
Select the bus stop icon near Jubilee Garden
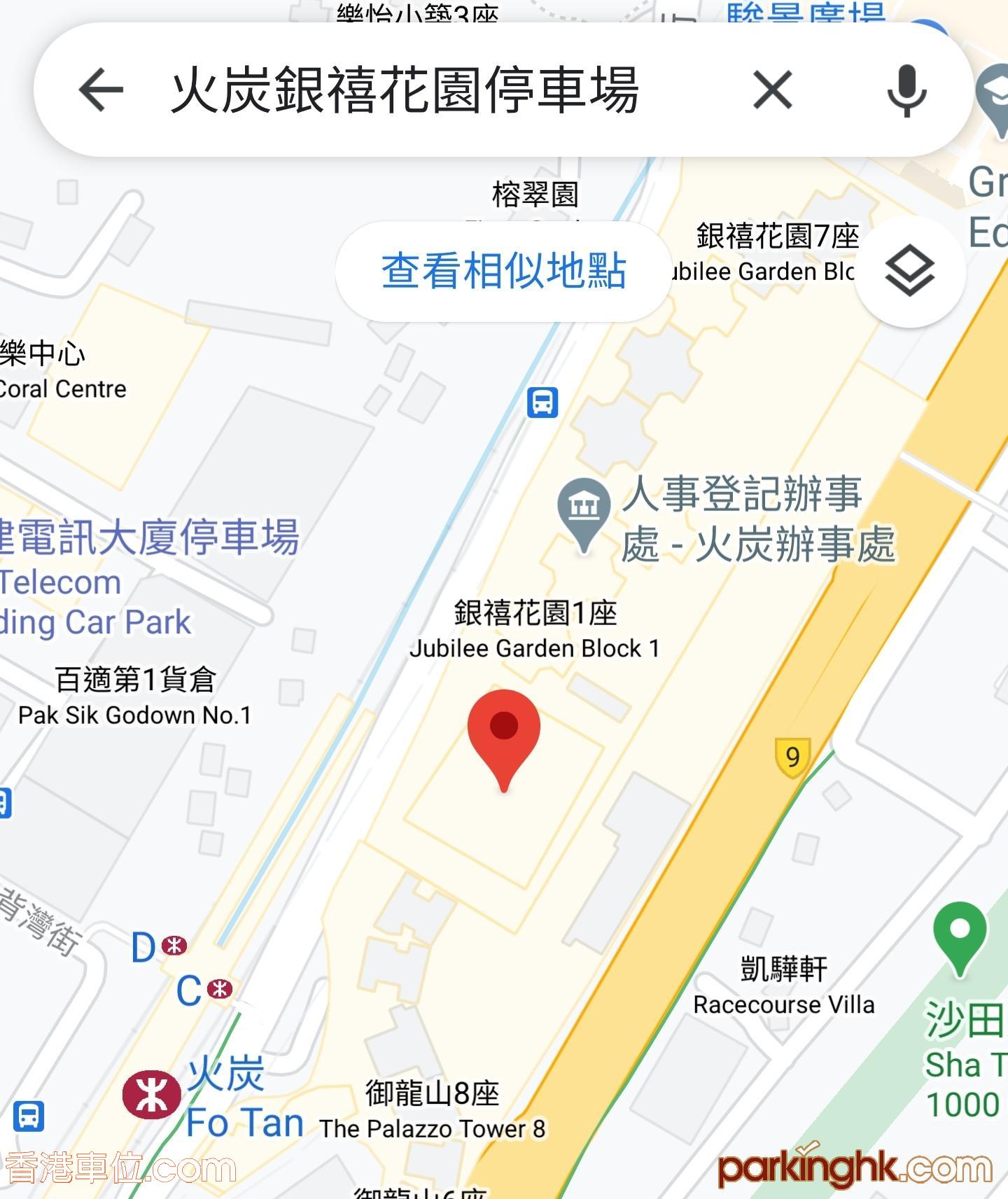point(542,402)
